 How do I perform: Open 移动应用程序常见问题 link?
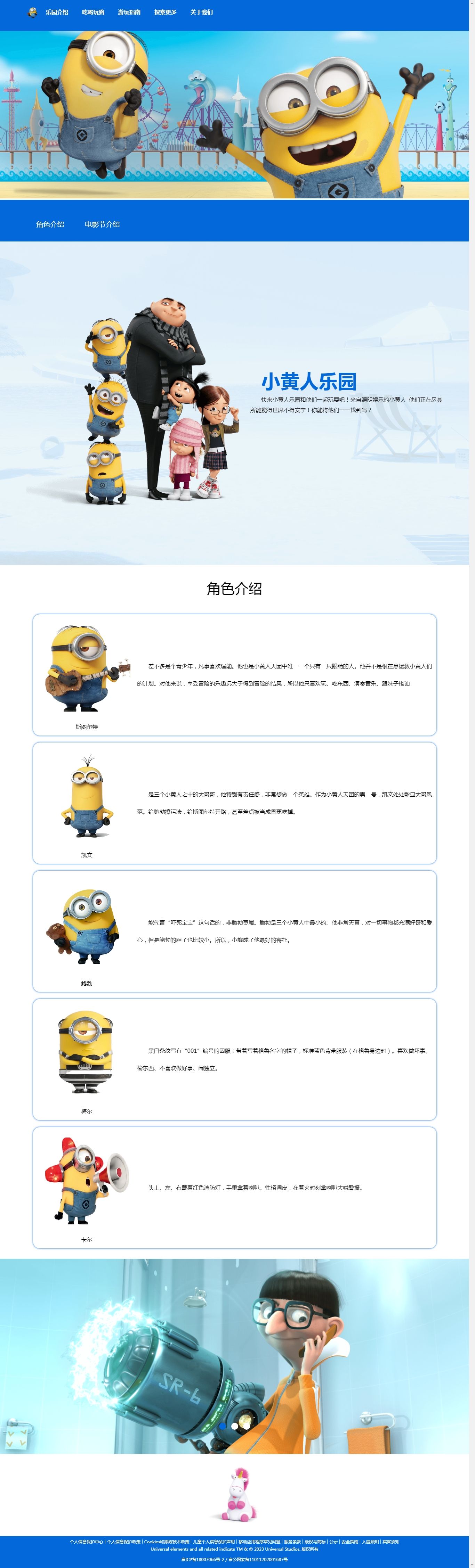point(259,1542)
